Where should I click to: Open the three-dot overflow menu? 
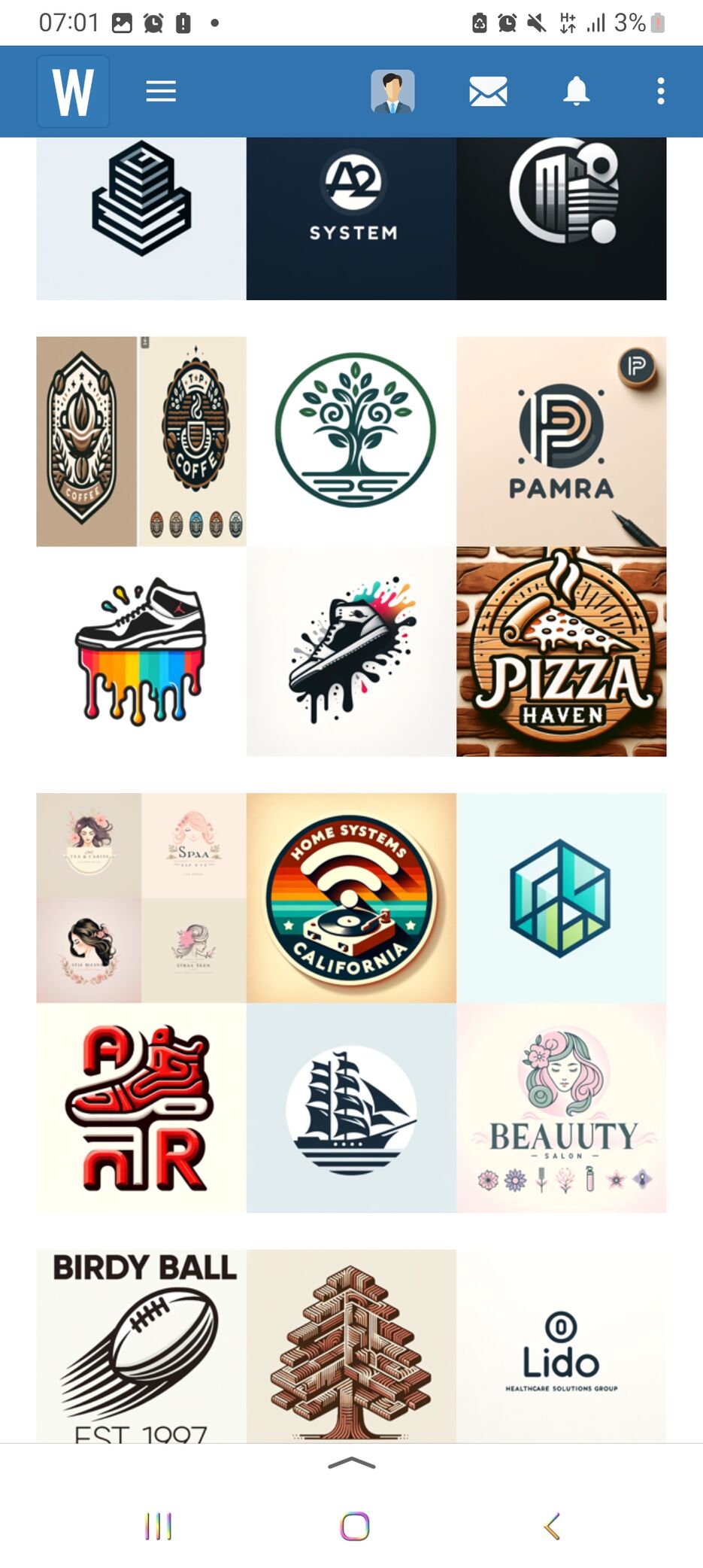(x=660, y=92)
